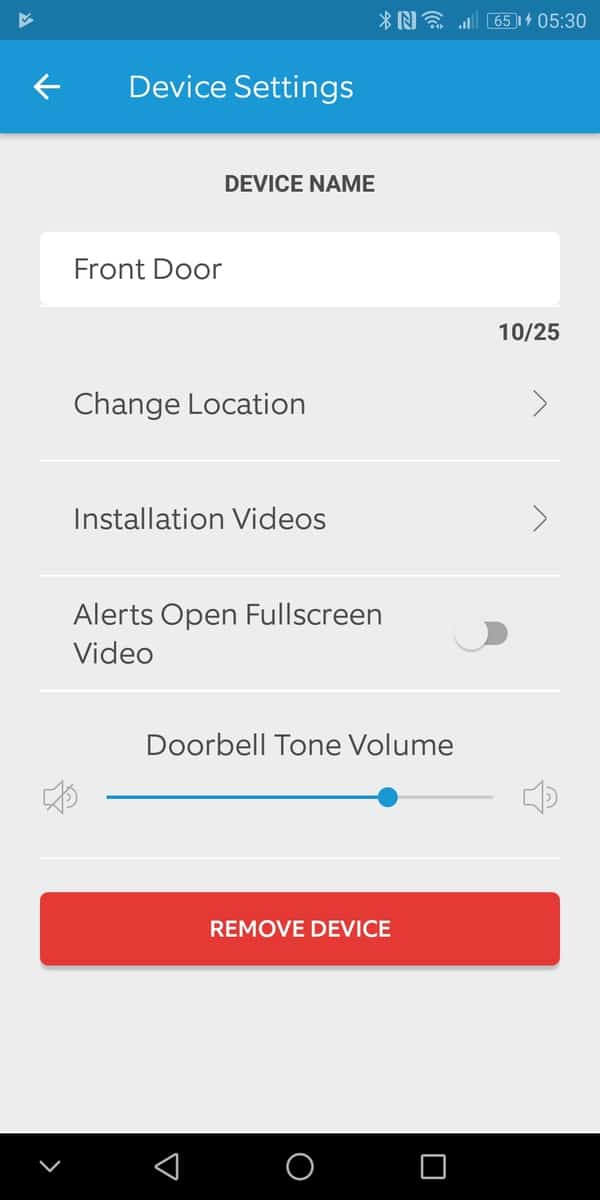
Task: Tap the muted speaker icon
Action: [60, 797]
